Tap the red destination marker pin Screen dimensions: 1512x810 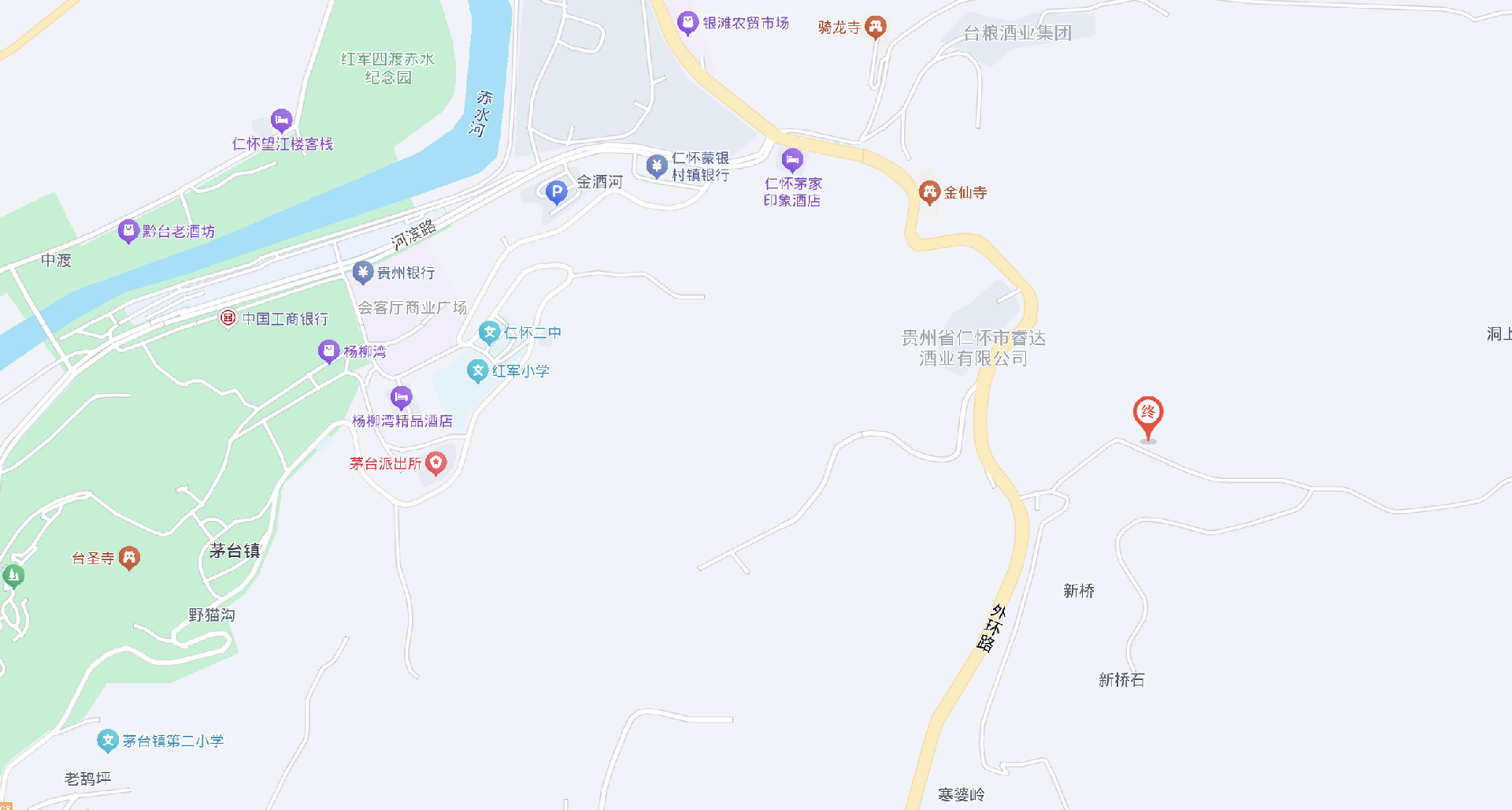click(x=1148, y=414)
